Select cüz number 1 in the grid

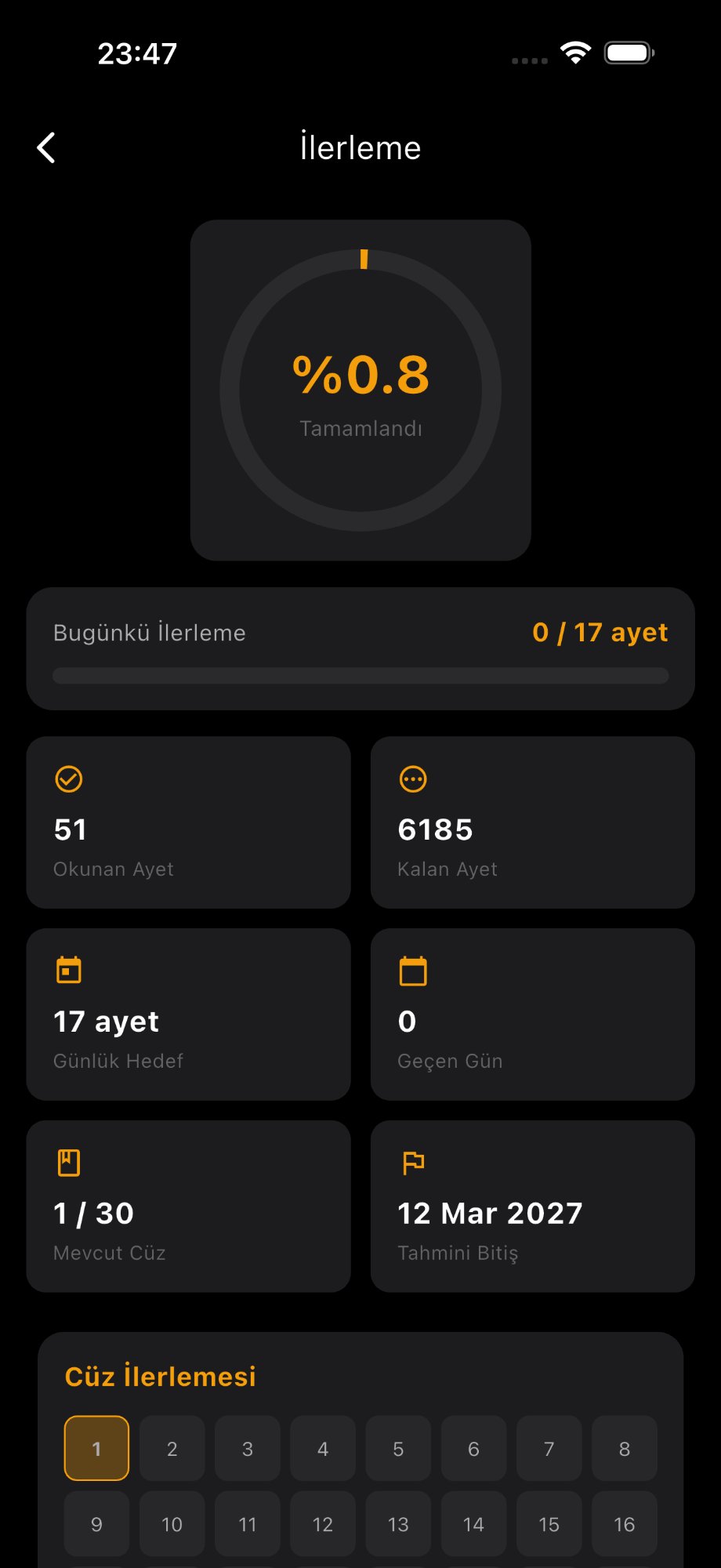[96, 1448]
